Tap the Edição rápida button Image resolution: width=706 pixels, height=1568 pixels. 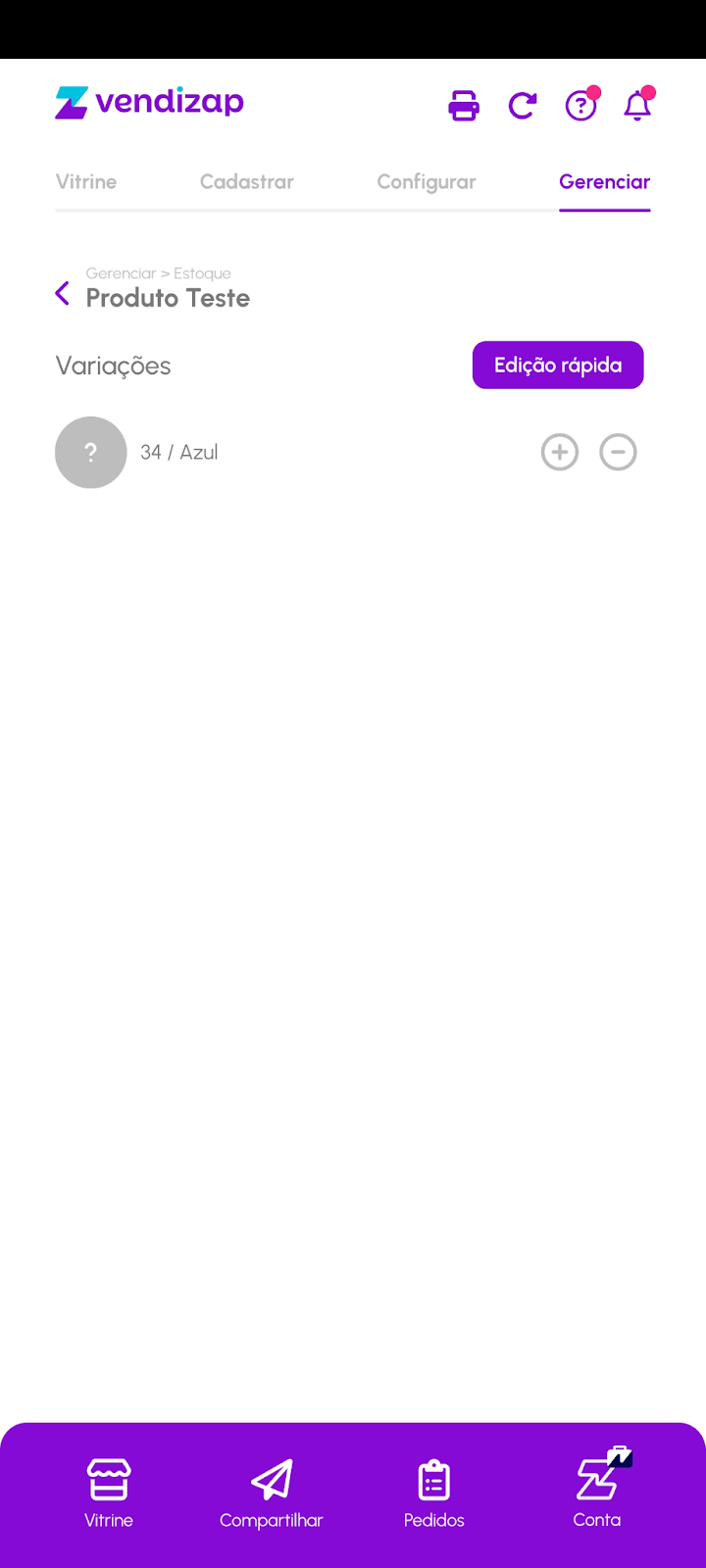pyautogui.click(x=558, y=365)
